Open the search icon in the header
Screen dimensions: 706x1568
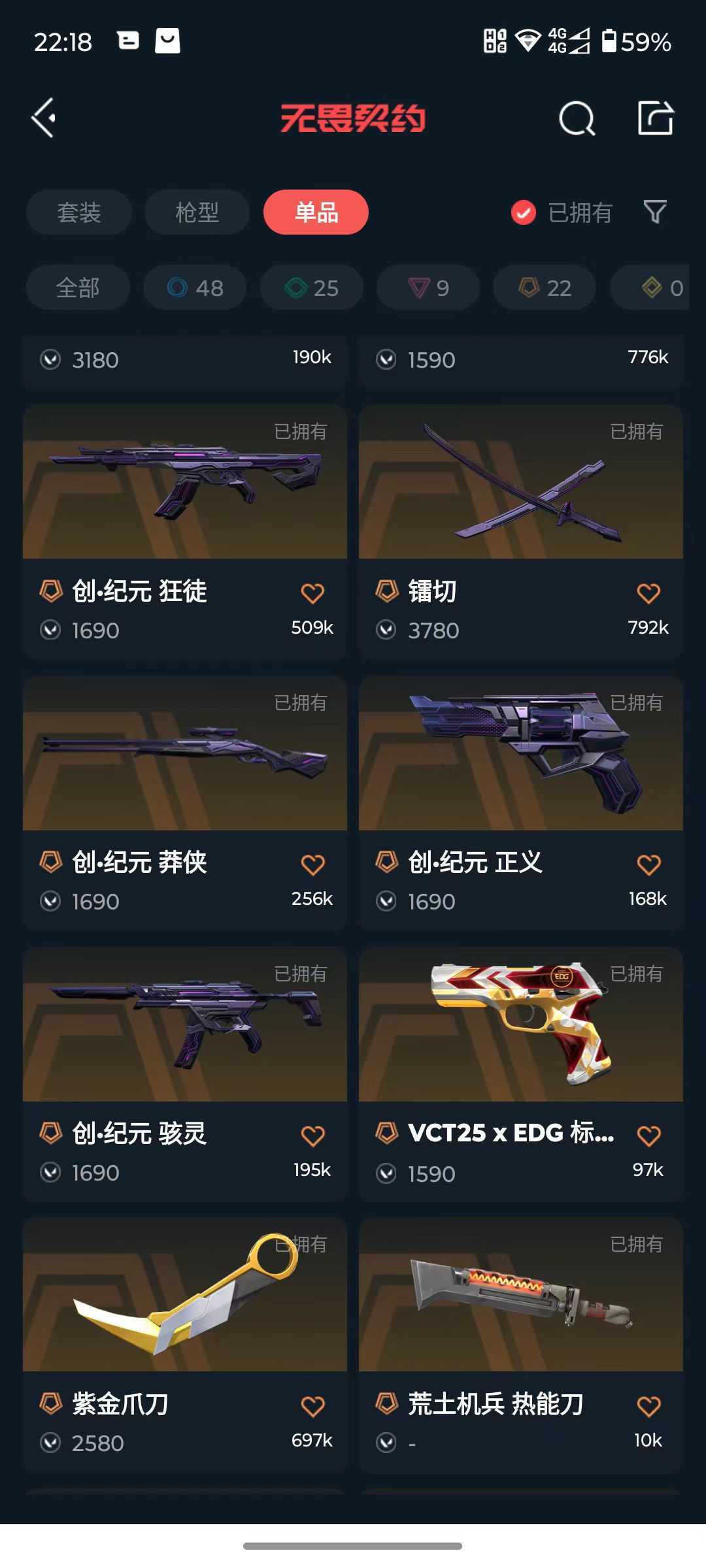(x=577, y=119)
